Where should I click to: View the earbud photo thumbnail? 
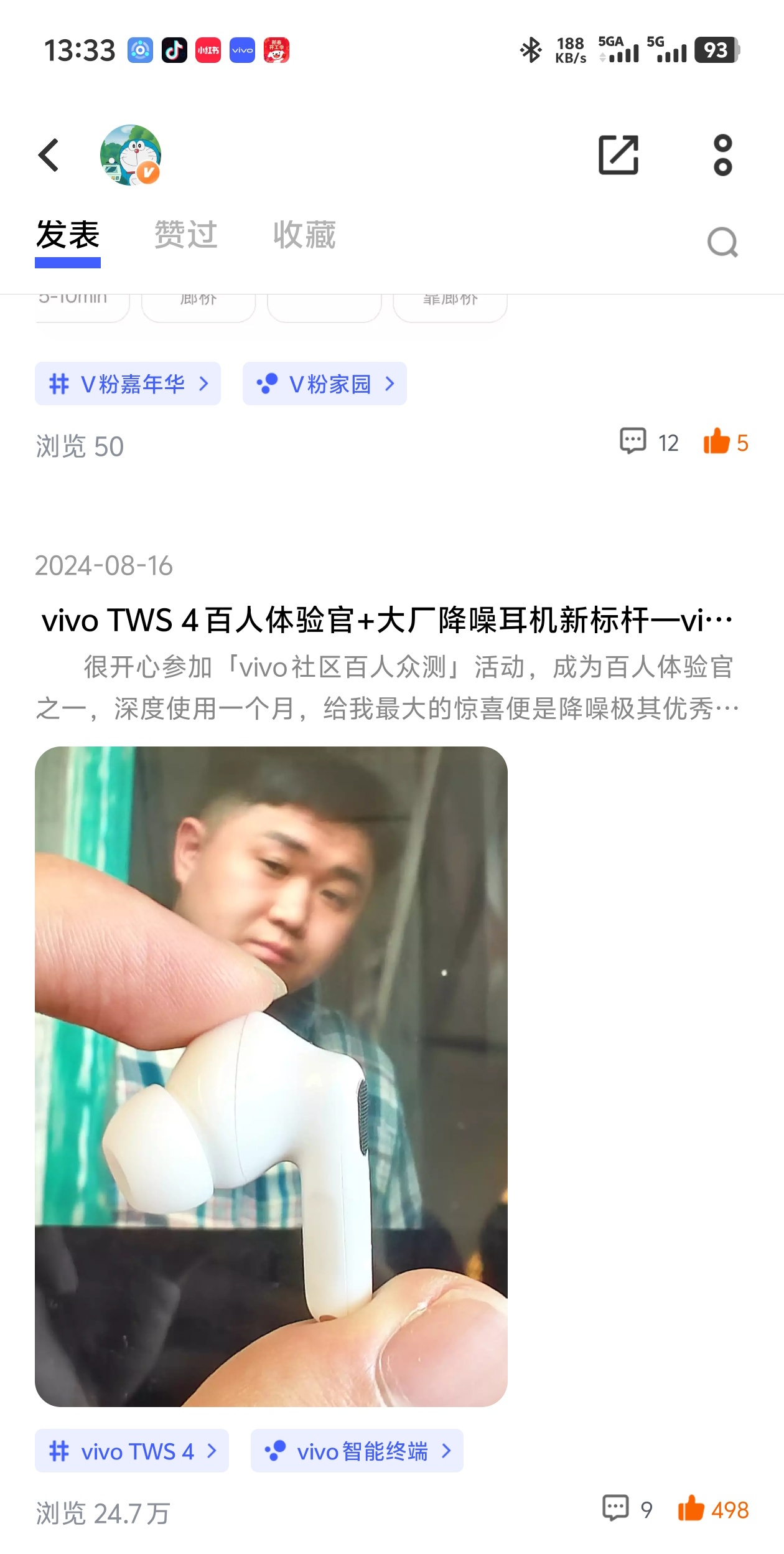coord(271,1076)
